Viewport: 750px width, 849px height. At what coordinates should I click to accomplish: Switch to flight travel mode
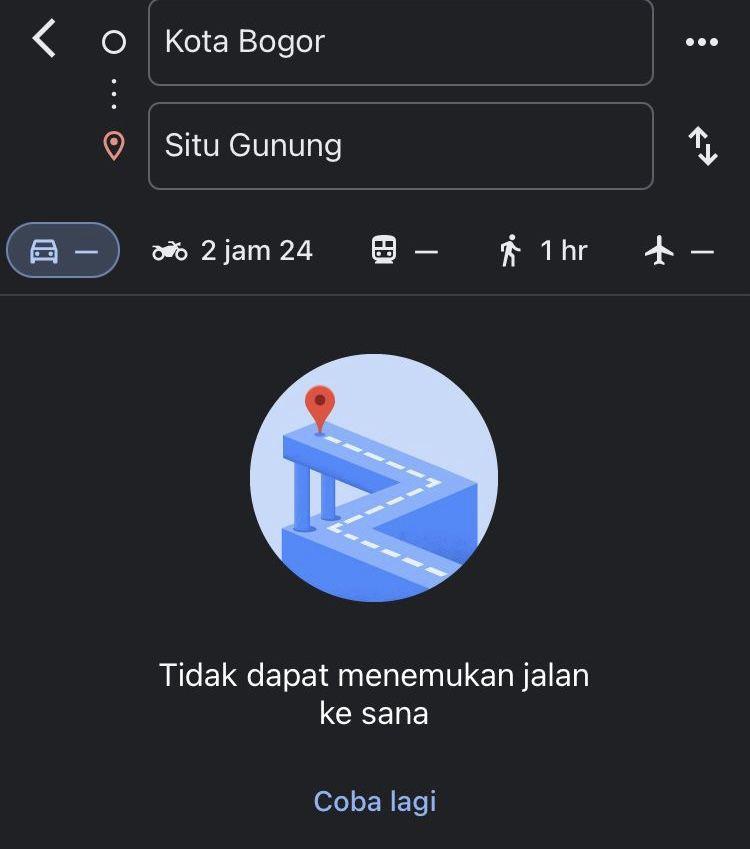(x=679, y=250)
